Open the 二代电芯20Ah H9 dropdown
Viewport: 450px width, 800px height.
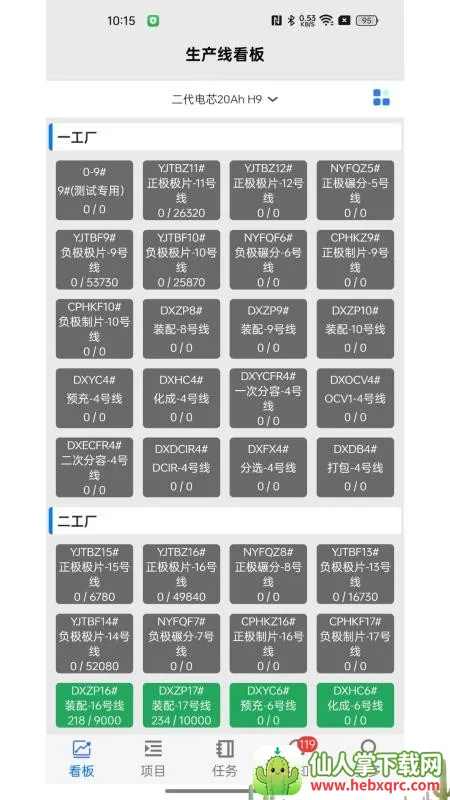[x=224, y=99]
